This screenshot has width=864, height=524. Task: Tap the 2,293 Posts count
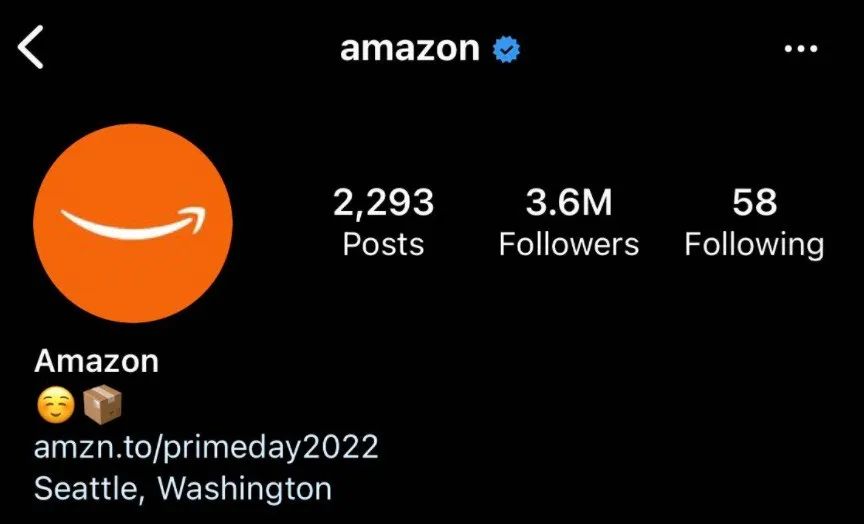[383, 222]
